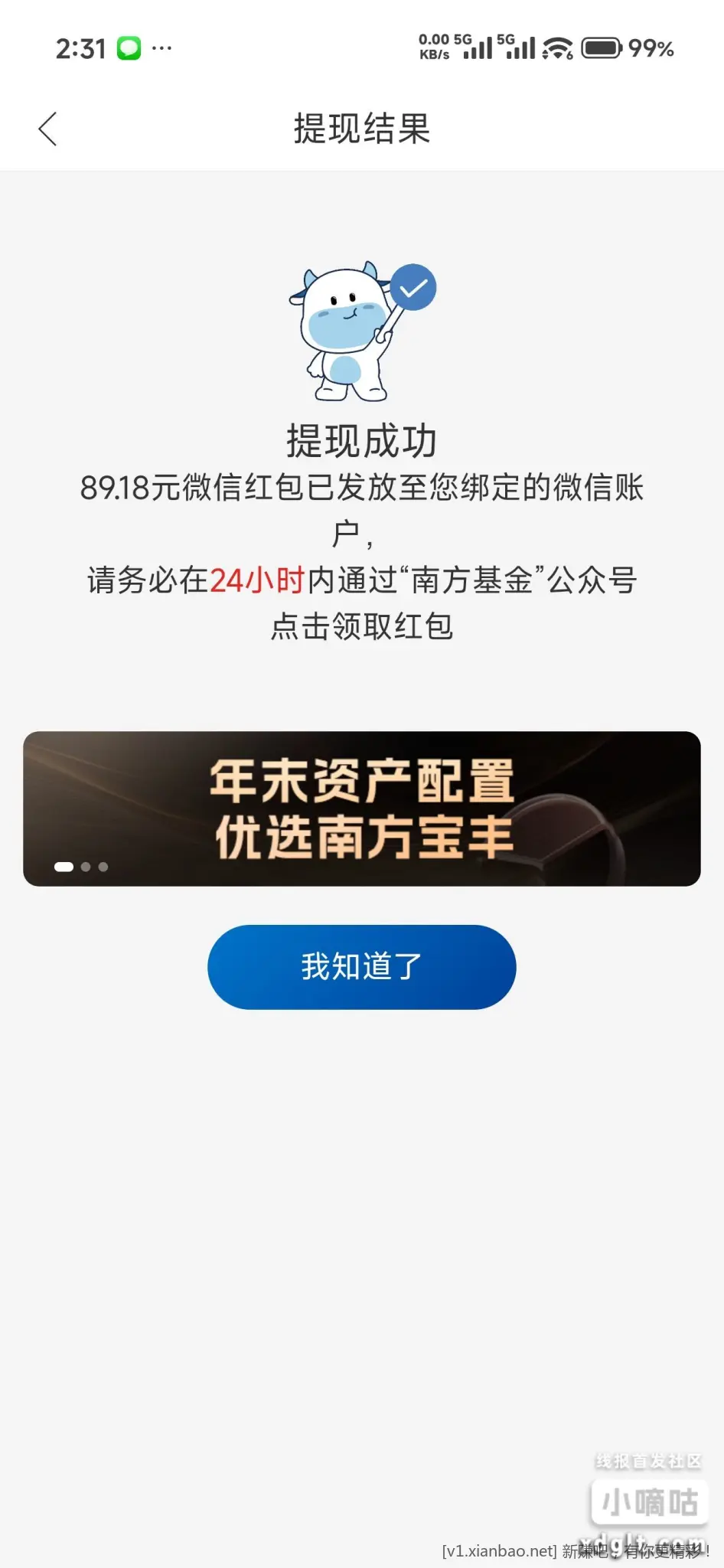Go back from the 提现结果 page

click(x=47, y=129)
